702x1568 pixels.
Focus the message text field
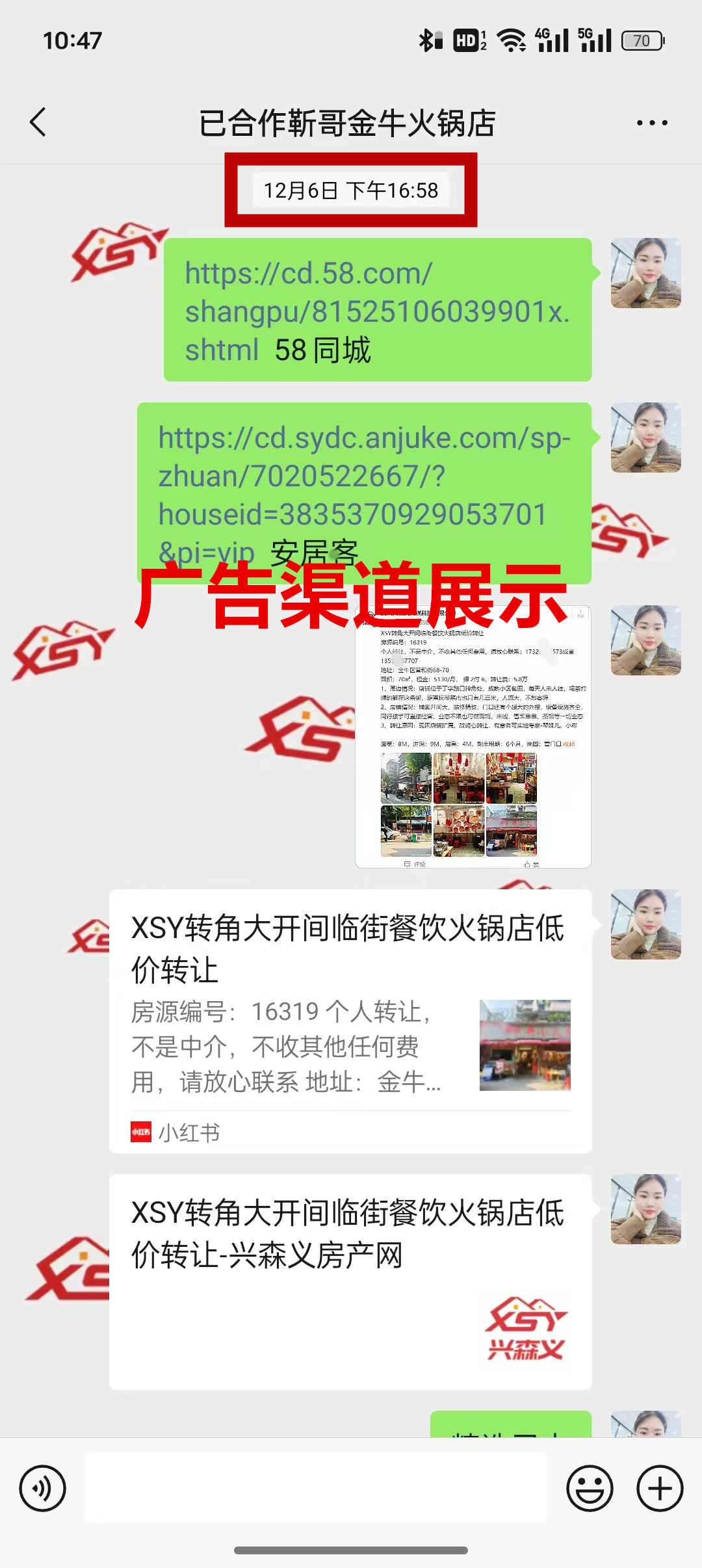[x=316, y=1488]
